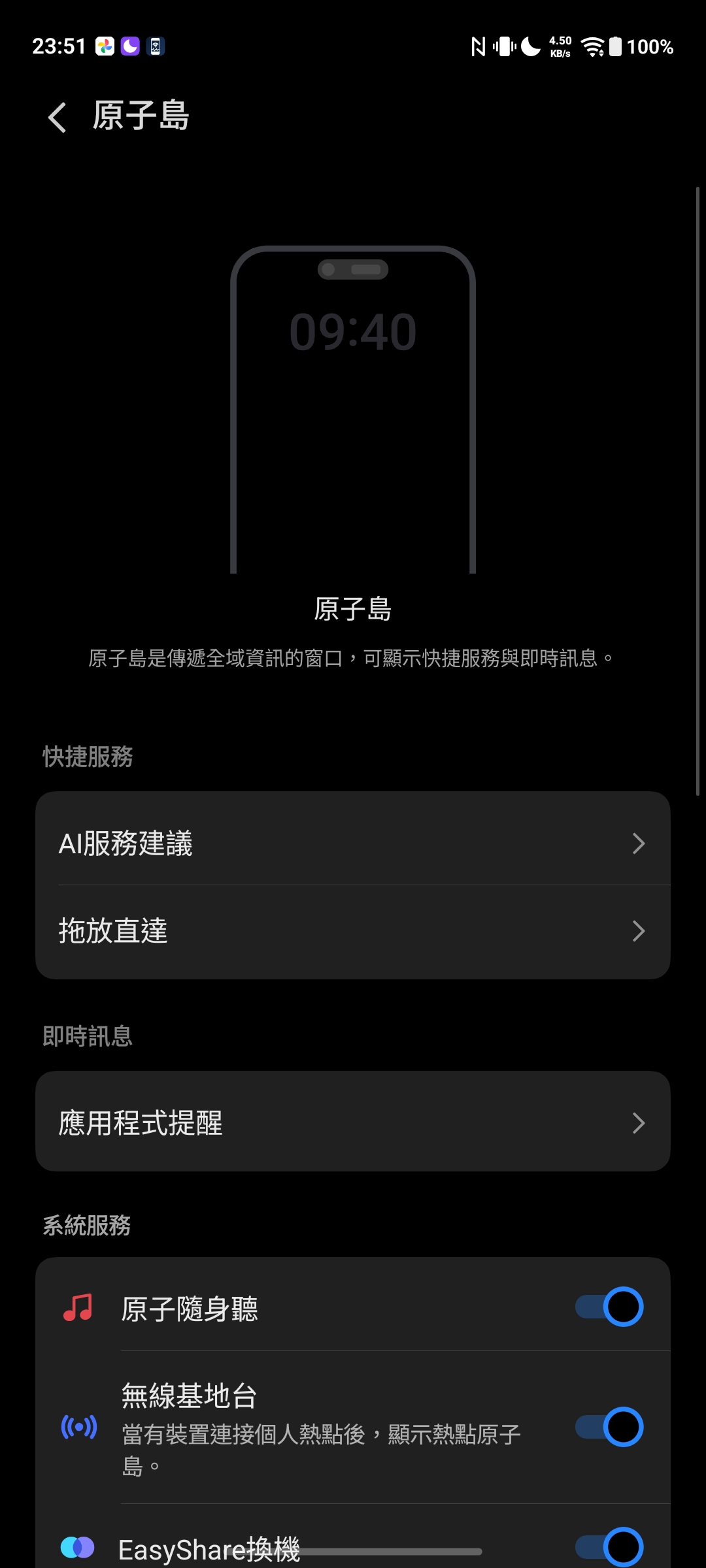Turn off the EasyShare換機 switch
Screen dimensions: 706x1568
[609, 1546]
